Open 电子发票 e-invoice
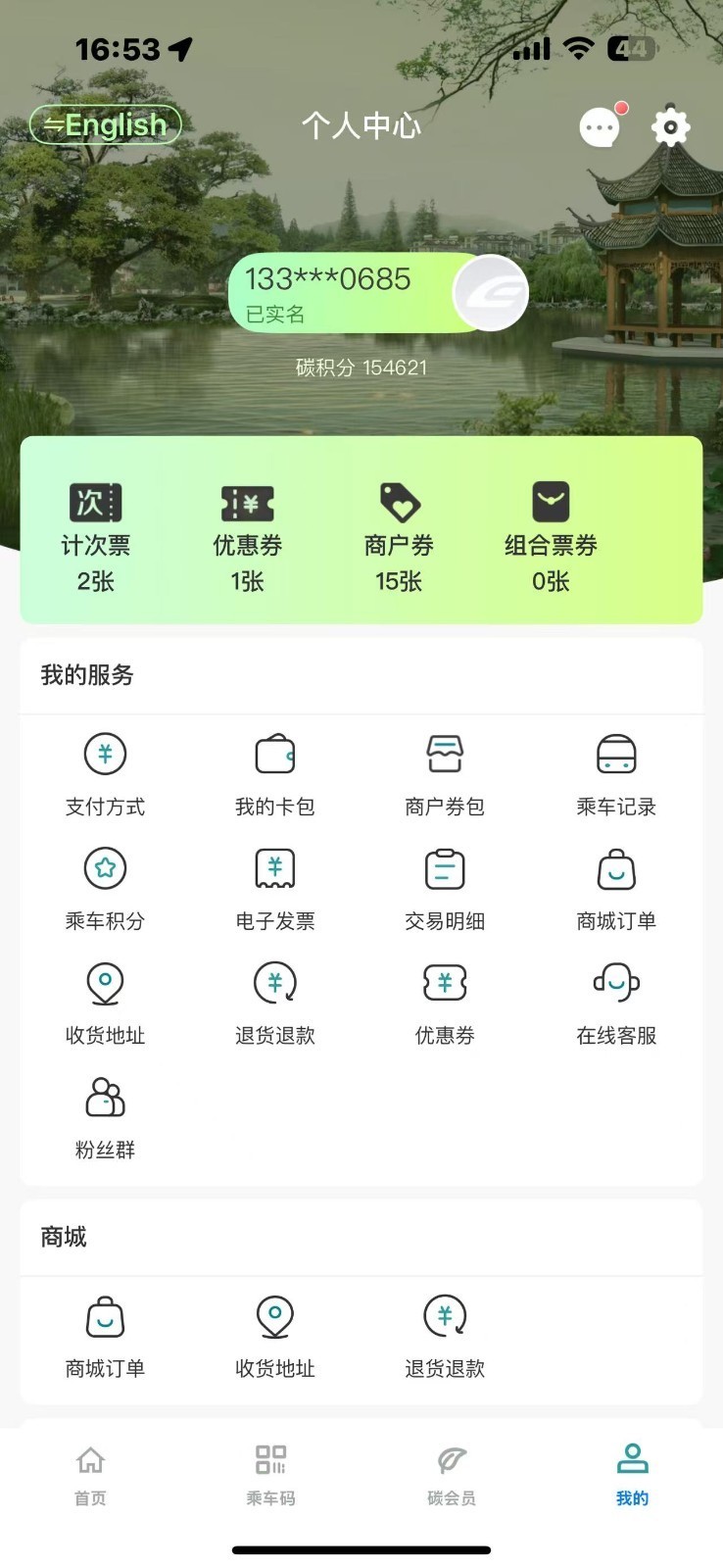723x1568 pixels. coord(274,887)
